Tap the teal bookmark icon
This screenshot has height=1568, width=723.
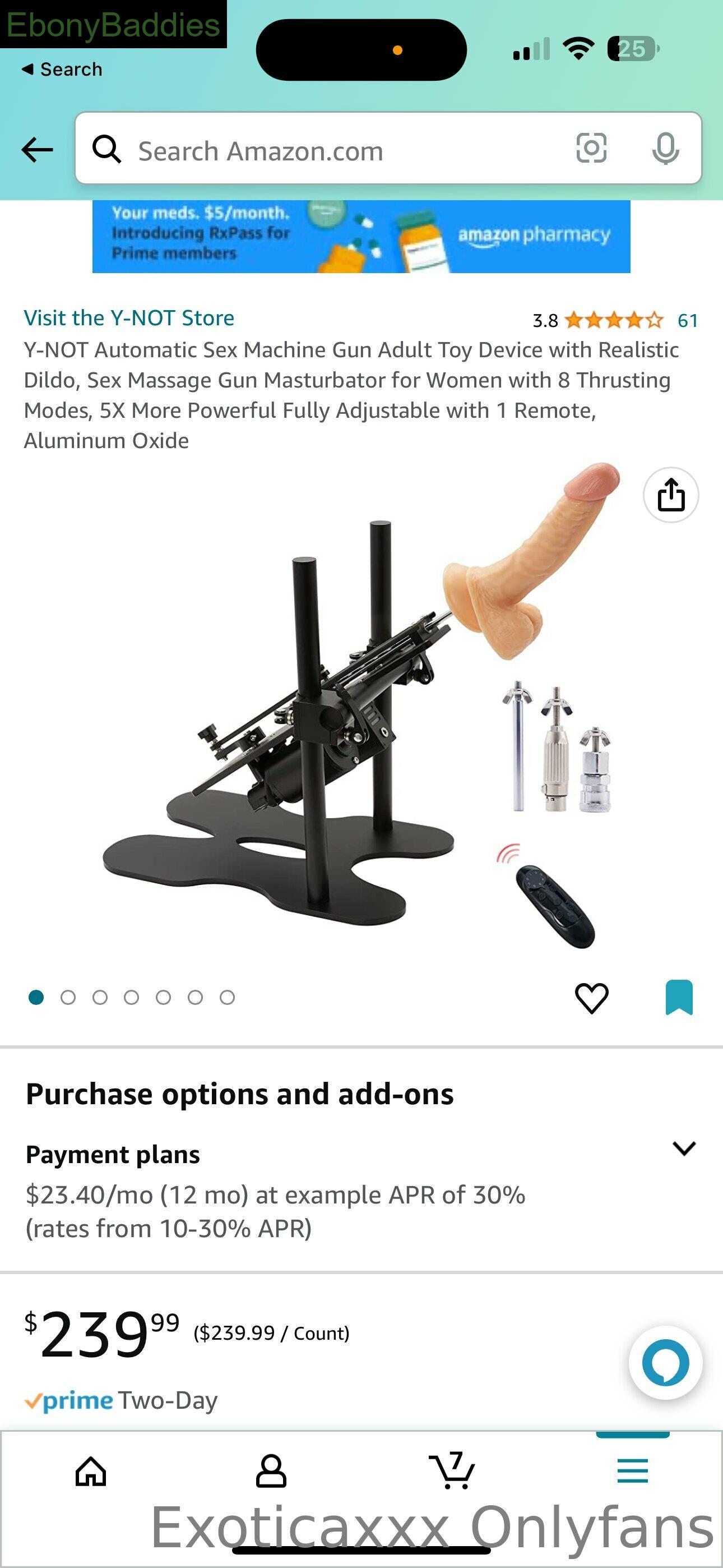(679, 997)
